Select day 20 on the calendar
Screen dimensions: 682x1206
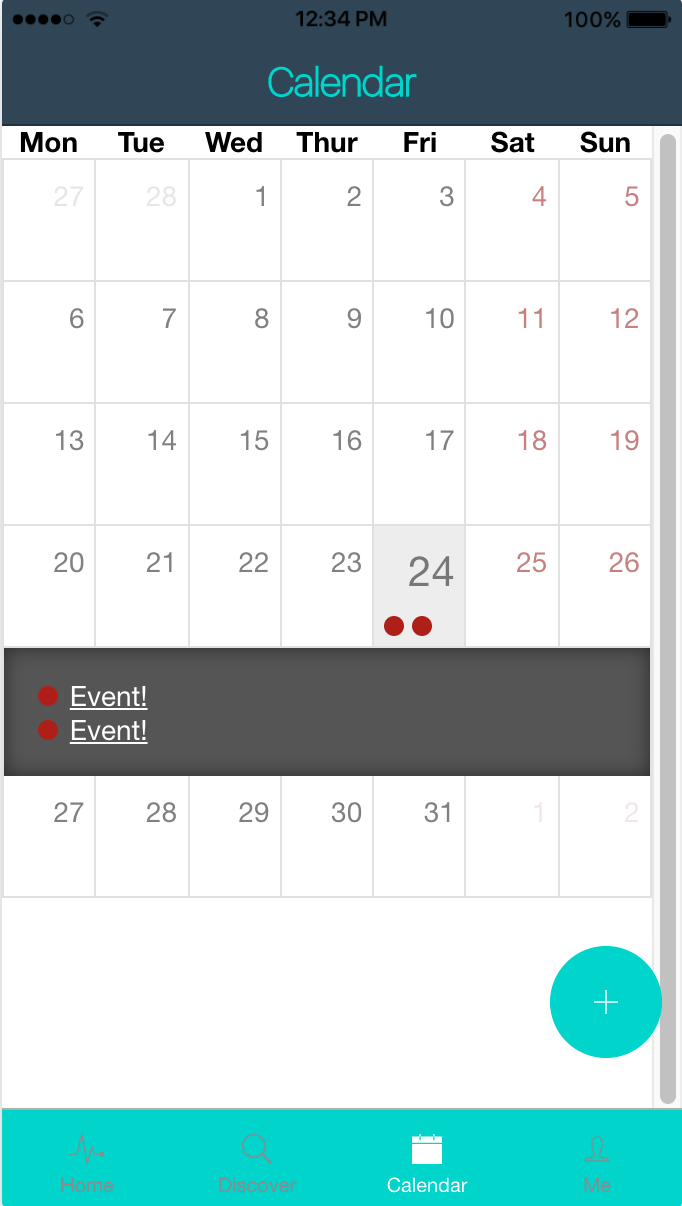[x=50, y=585]
